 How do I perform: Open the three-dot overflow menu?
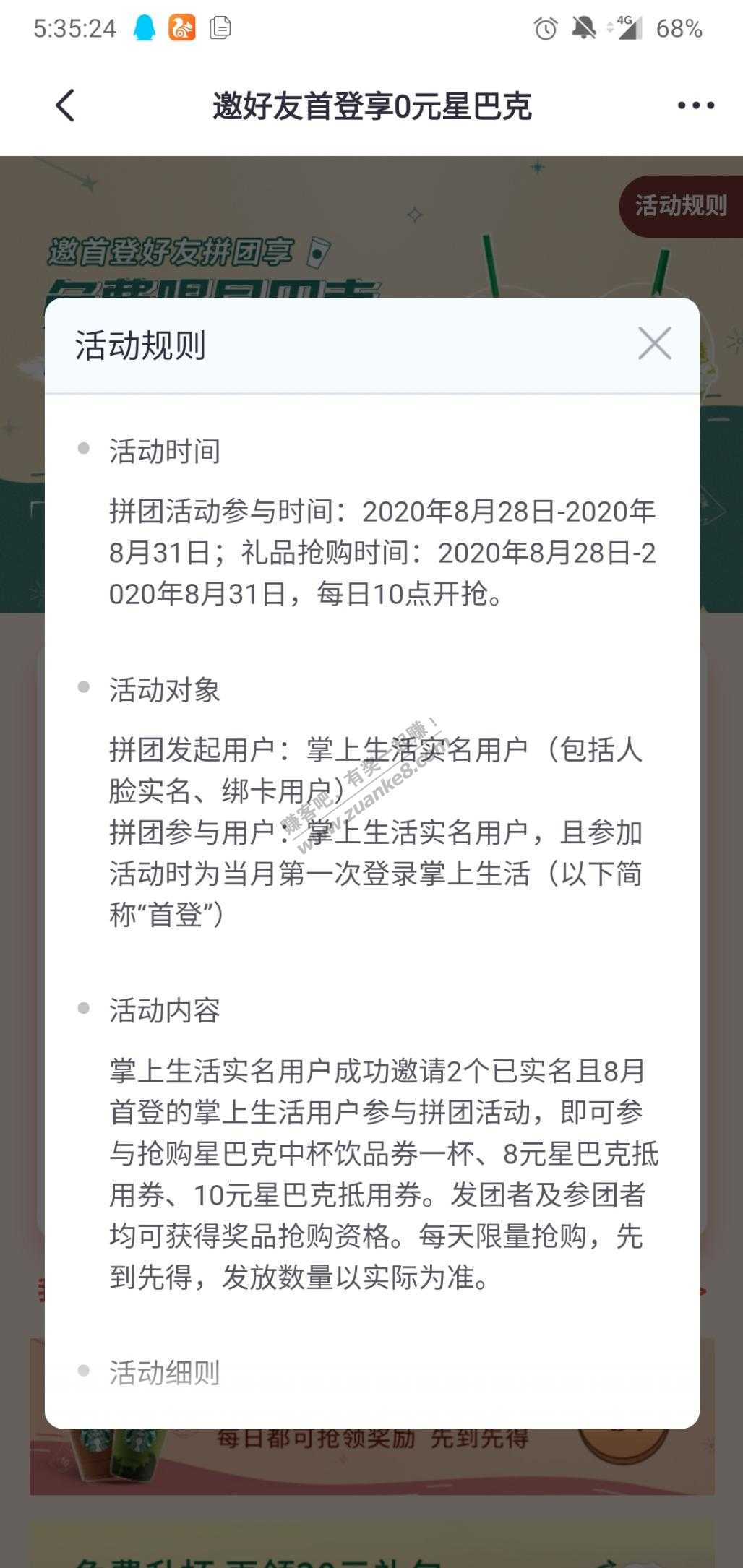coord(695,106)
